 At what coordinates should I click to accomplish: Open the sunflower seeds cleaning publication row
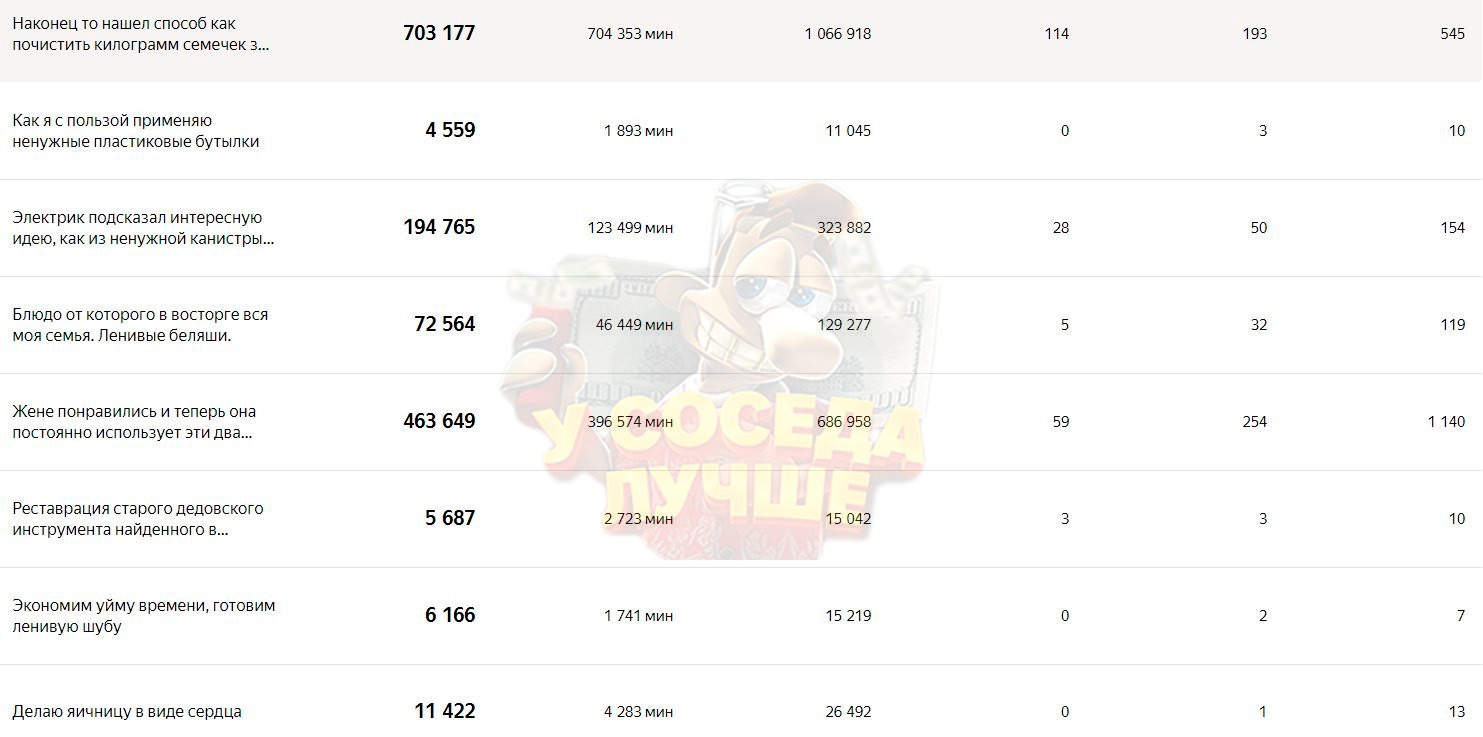tap(140, 34)
